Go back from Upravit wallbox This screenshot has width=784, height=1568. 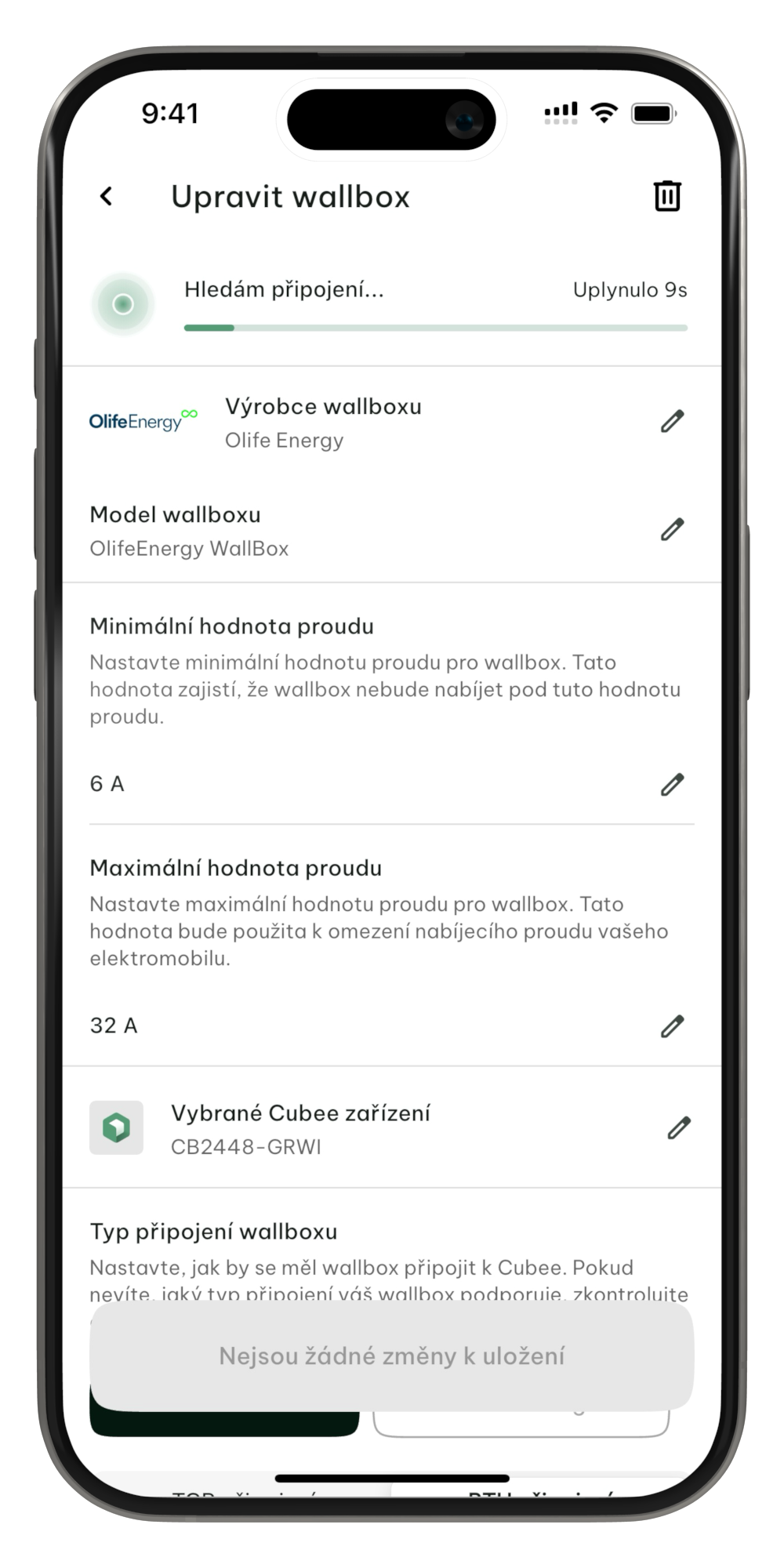pos(107,196)
